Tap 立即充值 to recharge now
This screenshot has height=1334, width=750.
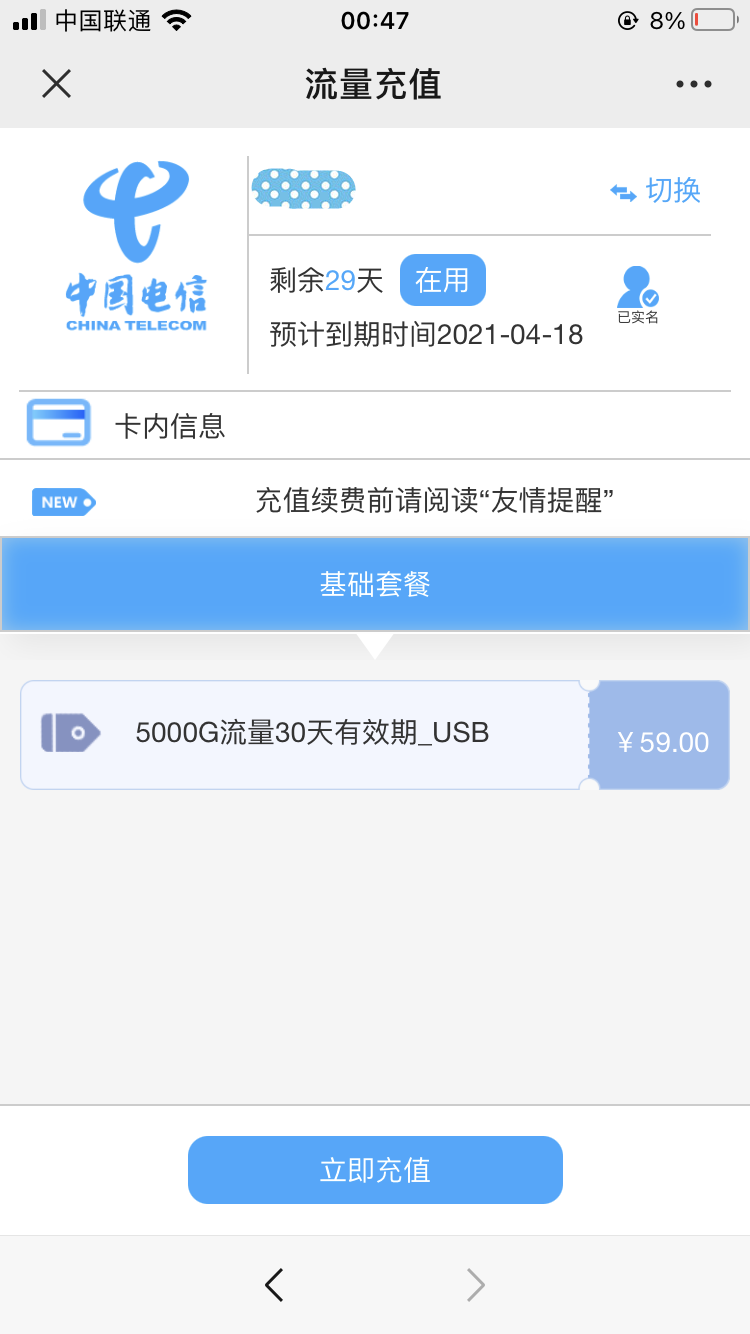point(375,1170)
